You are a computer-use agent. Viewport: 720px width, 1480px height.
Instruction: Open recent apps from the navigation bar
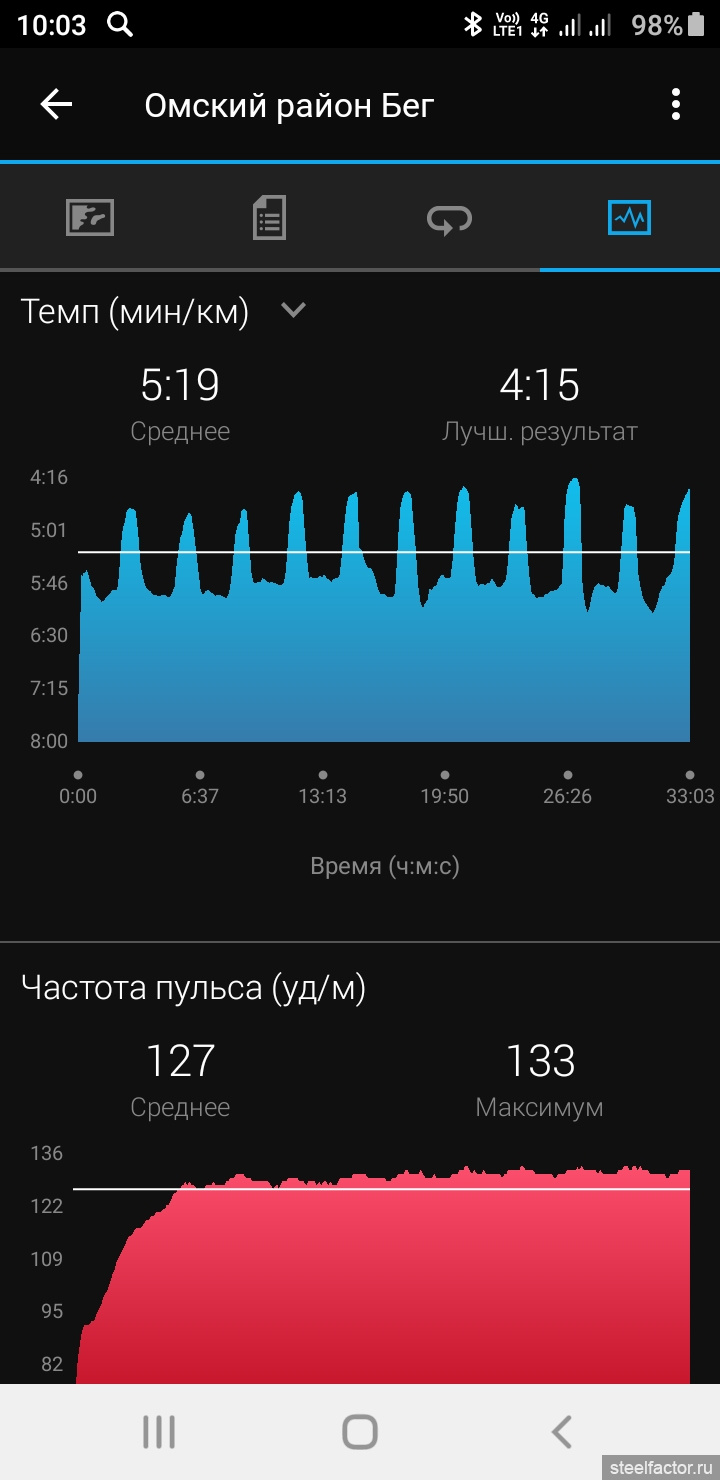[159, 1432]
